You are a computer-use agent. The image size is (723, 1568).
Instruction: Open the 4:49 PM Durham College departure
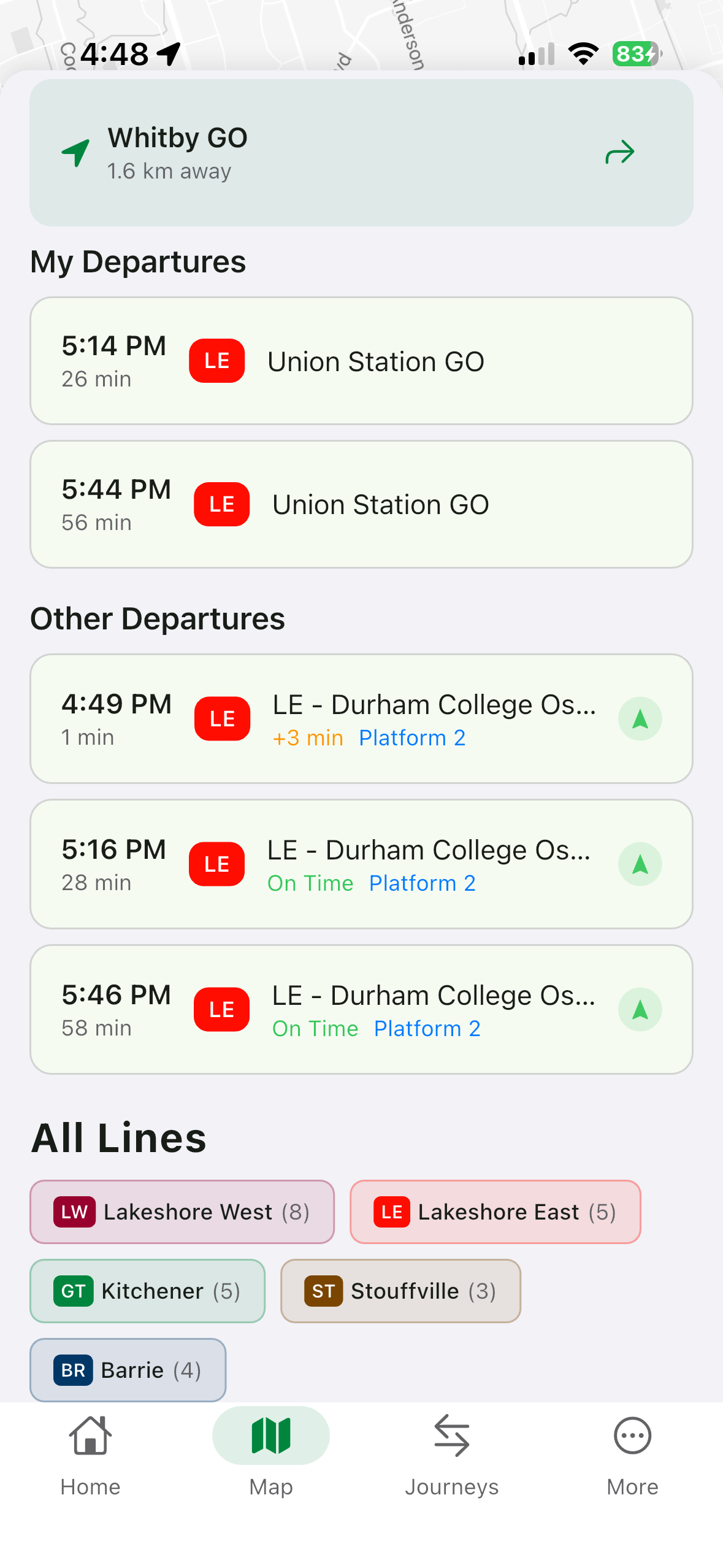click(362, 718)
